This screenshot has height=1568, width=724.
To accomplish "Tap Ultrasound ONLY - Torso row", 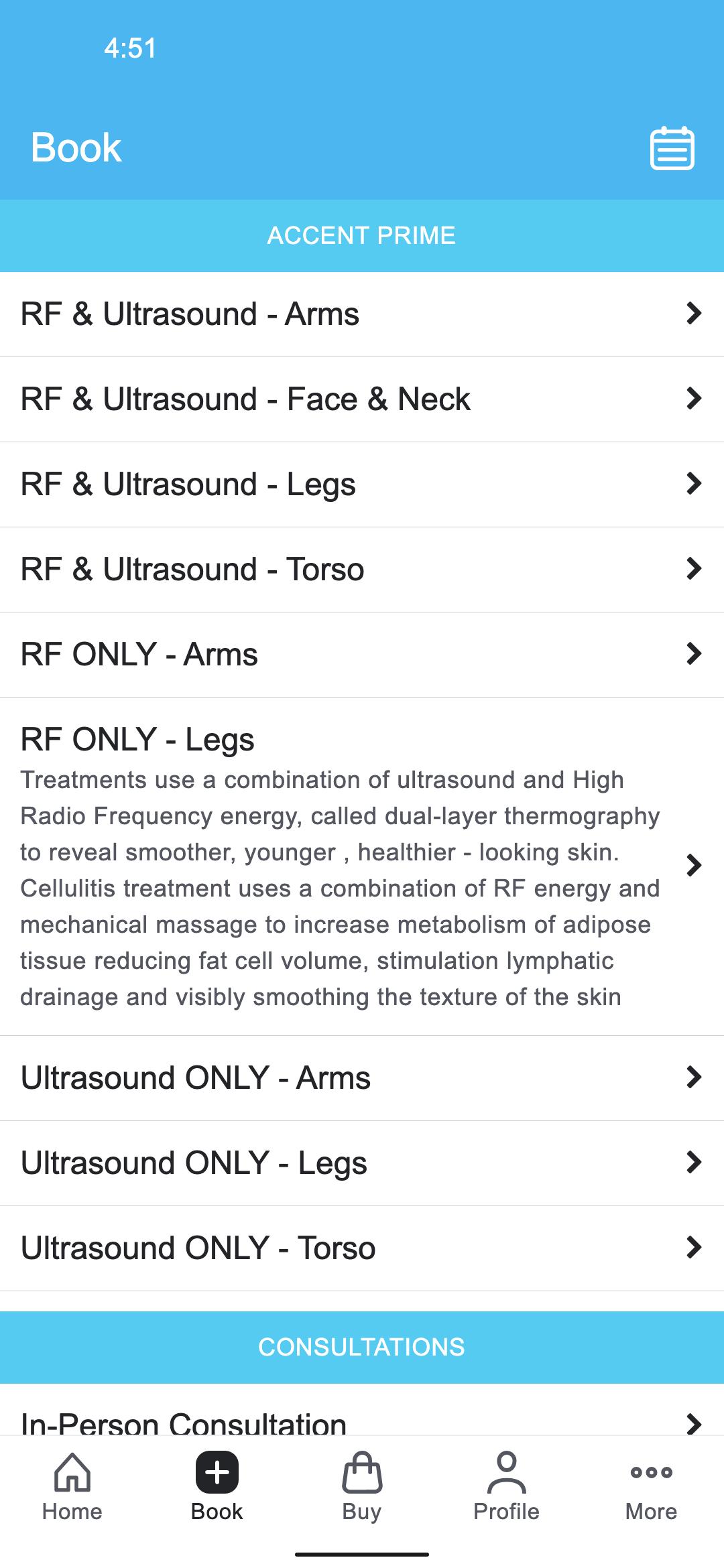I will pos(362,1248).
